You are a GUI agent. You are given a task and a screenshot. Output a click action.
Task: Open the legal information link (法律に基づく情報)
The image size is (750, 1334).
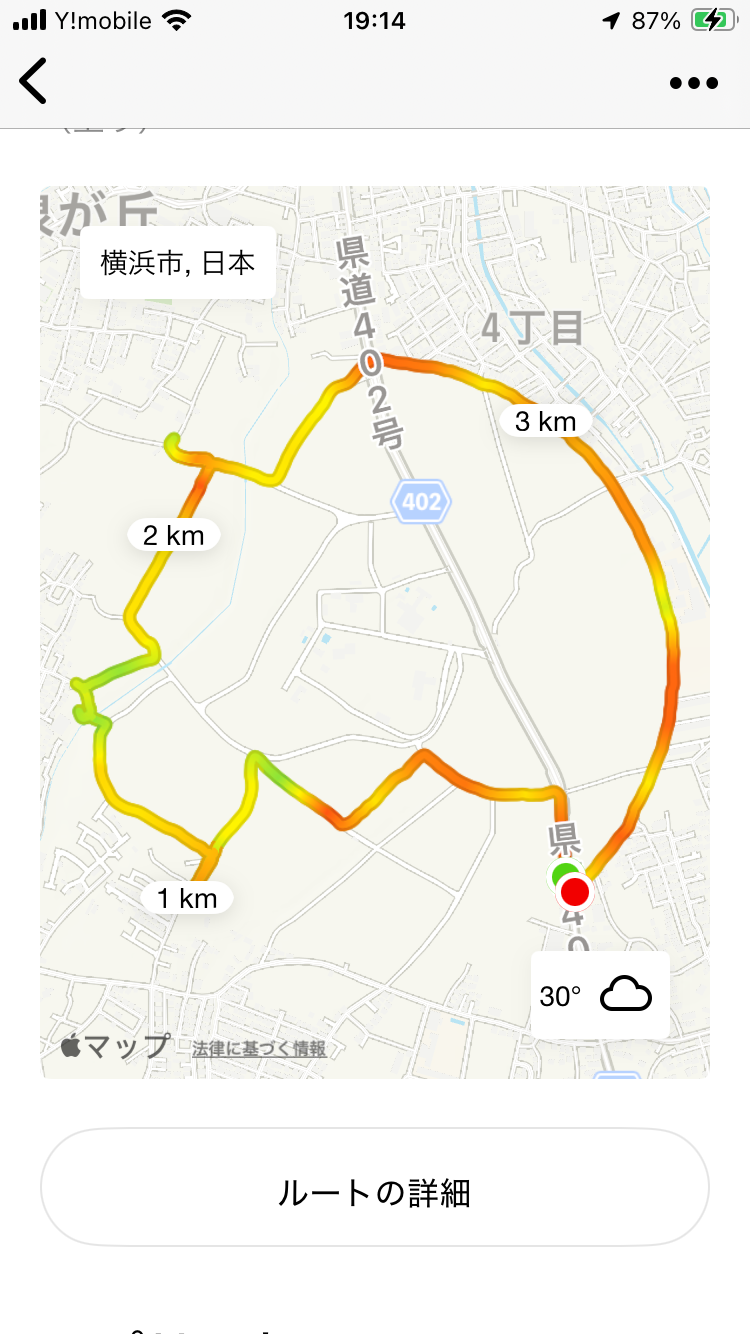(259, 1049)
